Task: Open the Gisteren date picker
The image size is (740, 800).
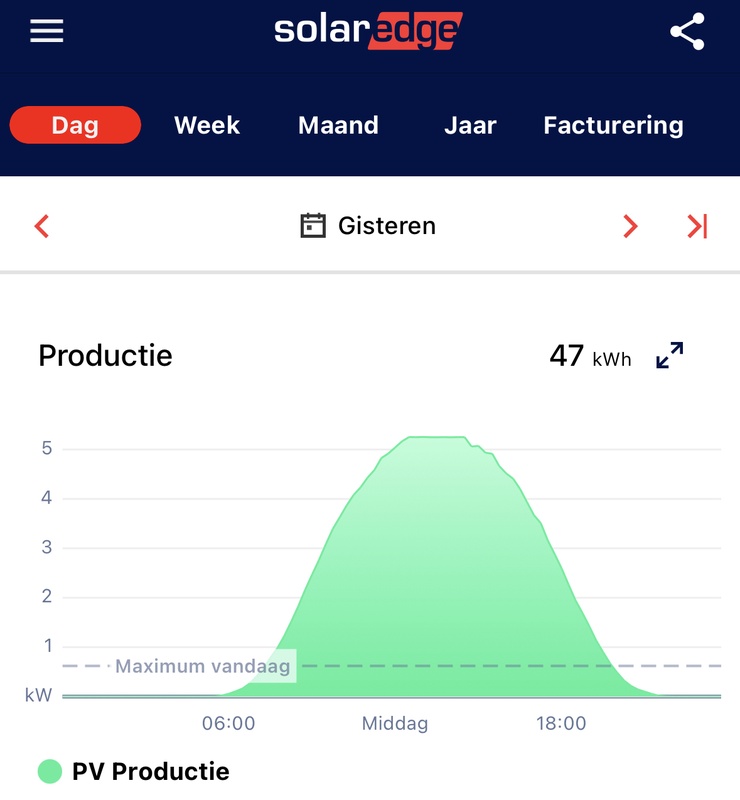Action: click(x=369, y=226)
